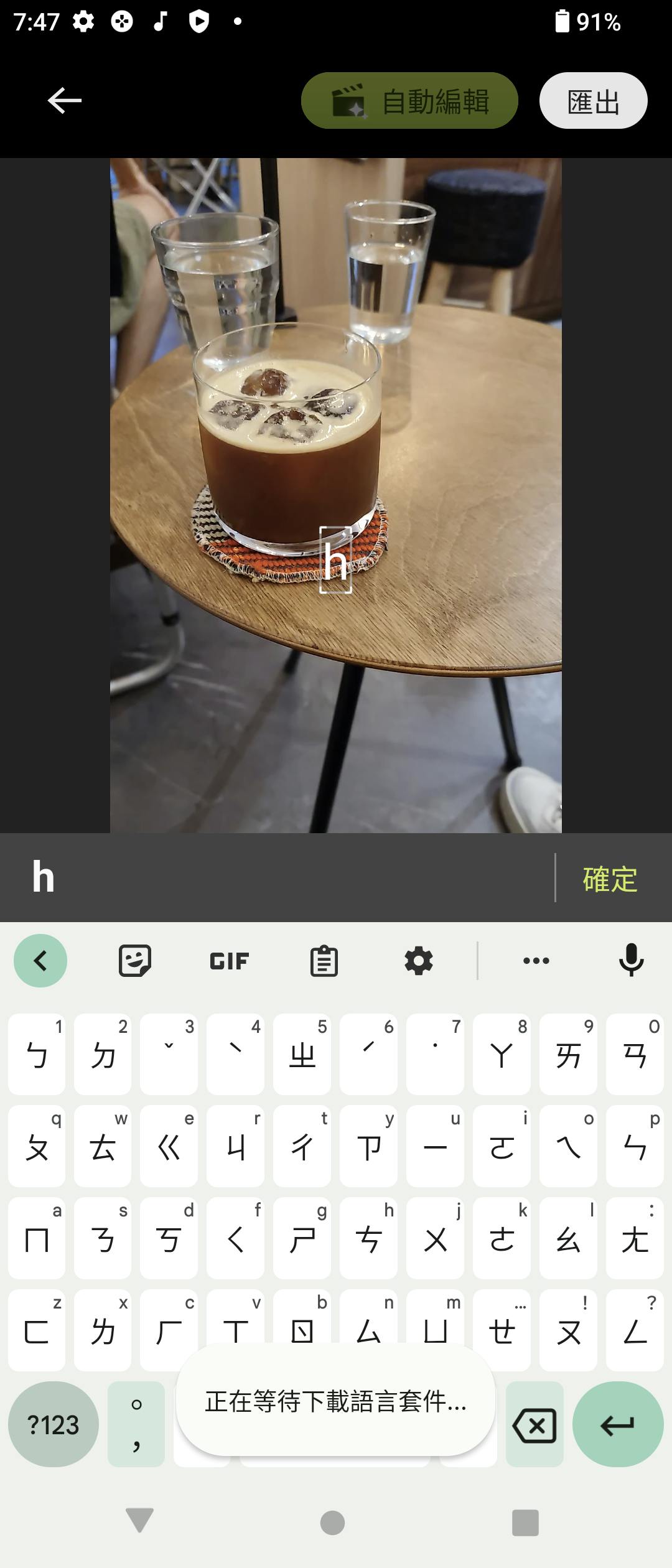The image size is (672, 1568).
Task: Show more keyboard options (three dots)
Action: pos(536,961)
